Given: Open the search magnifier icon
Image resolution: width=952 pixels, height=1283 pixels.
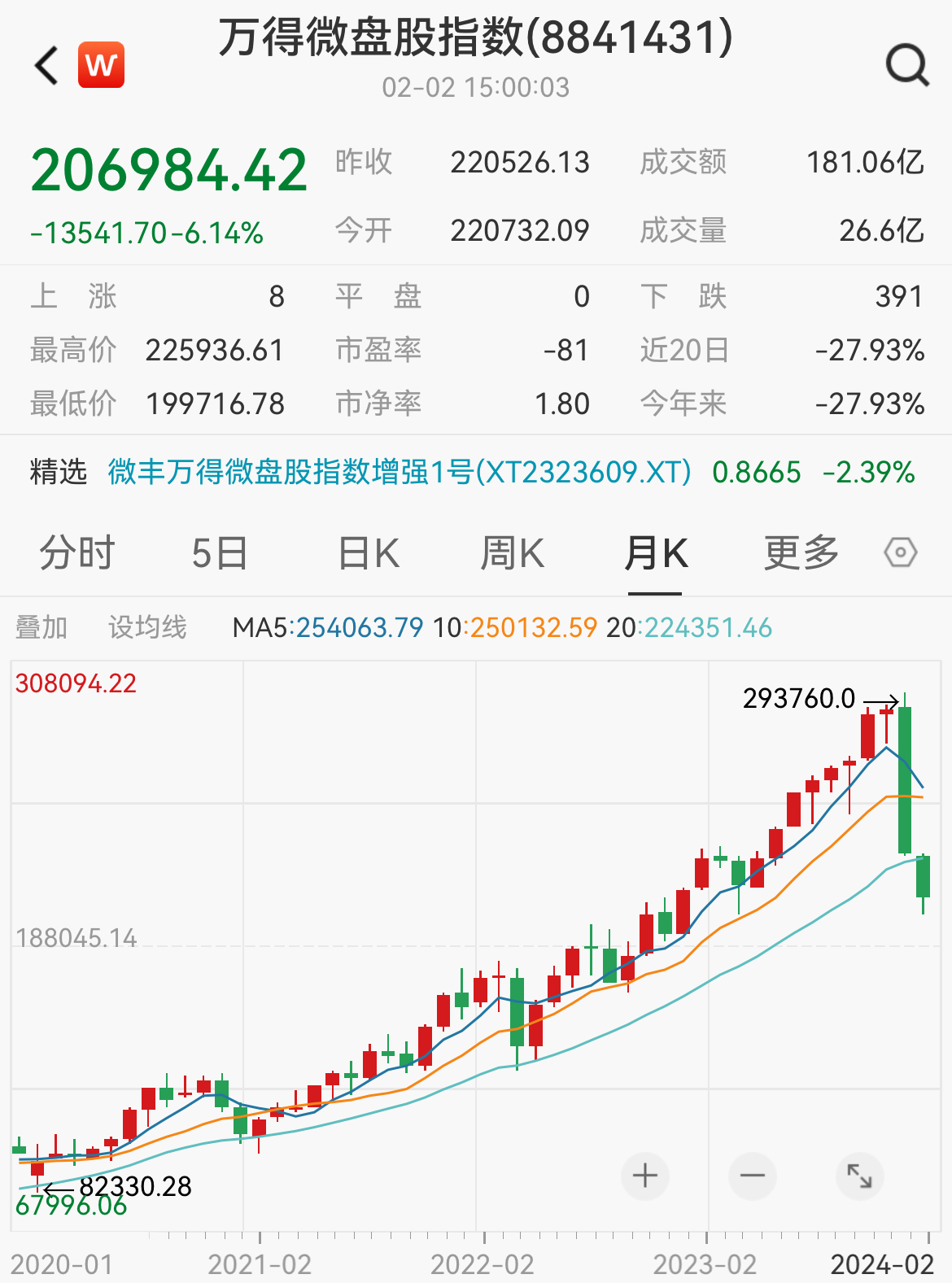Looking at the screenshot, I should pos(906,65).
